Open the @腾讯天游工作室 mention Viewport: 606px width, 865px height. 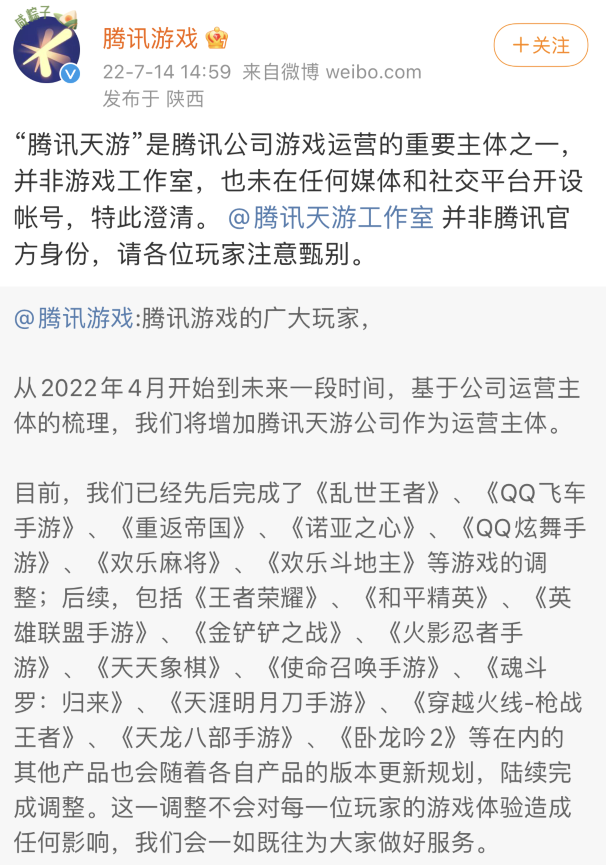pyautogui.click(x=332, y=218)
